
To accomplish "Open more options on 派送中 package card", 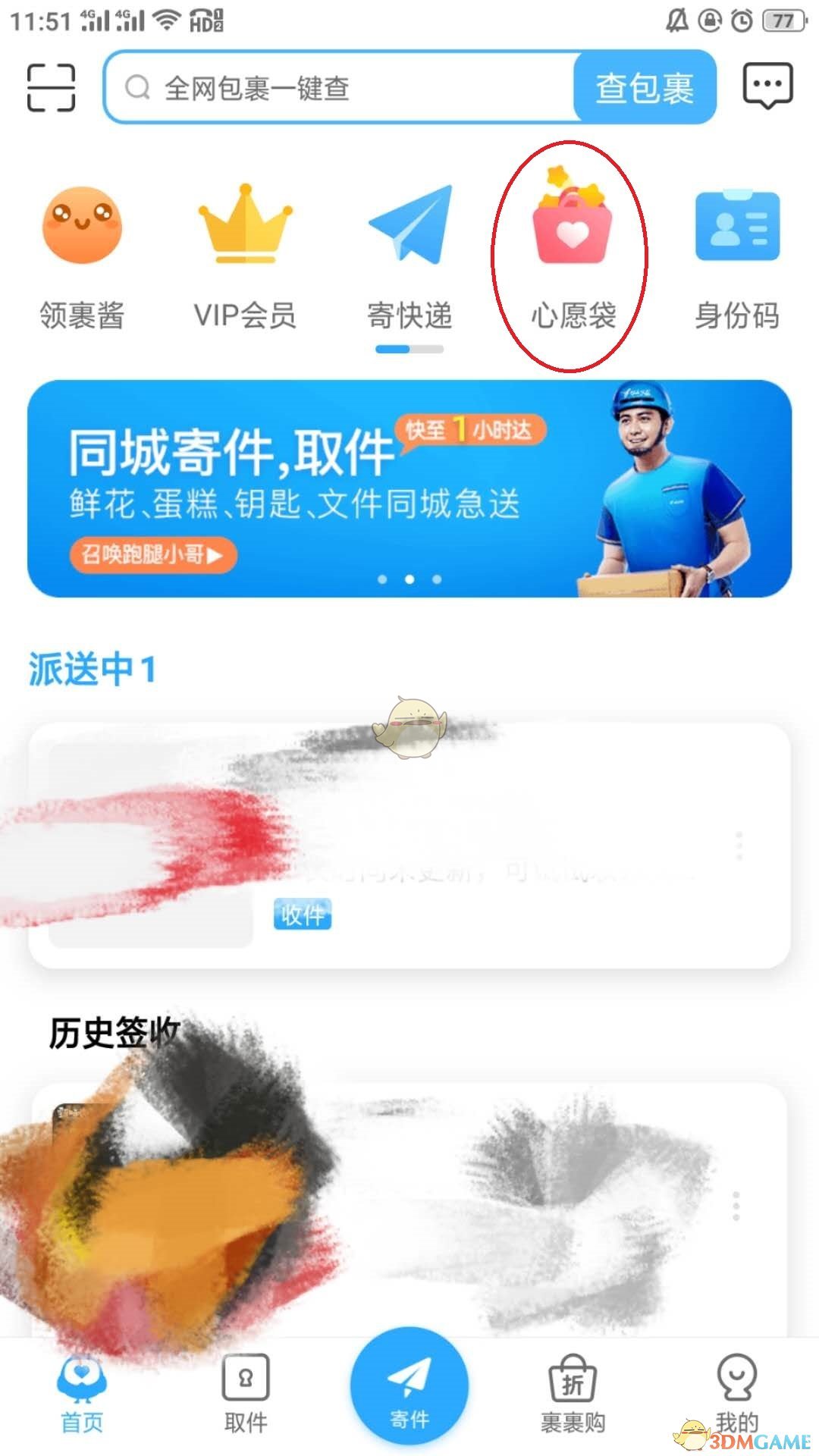I will [739, 846].
